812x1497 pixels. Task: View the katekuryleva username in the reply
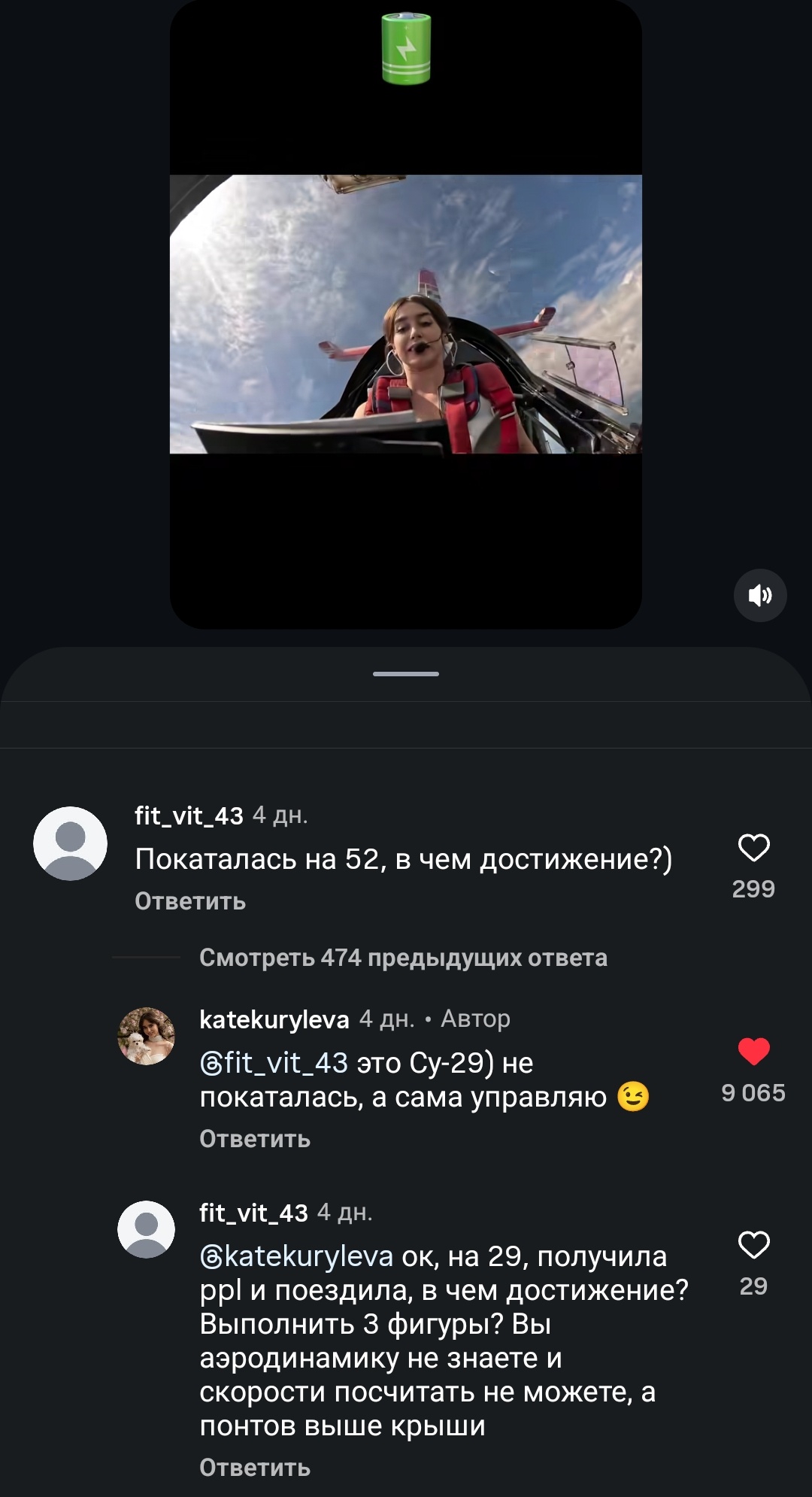tap(274, 1019)
